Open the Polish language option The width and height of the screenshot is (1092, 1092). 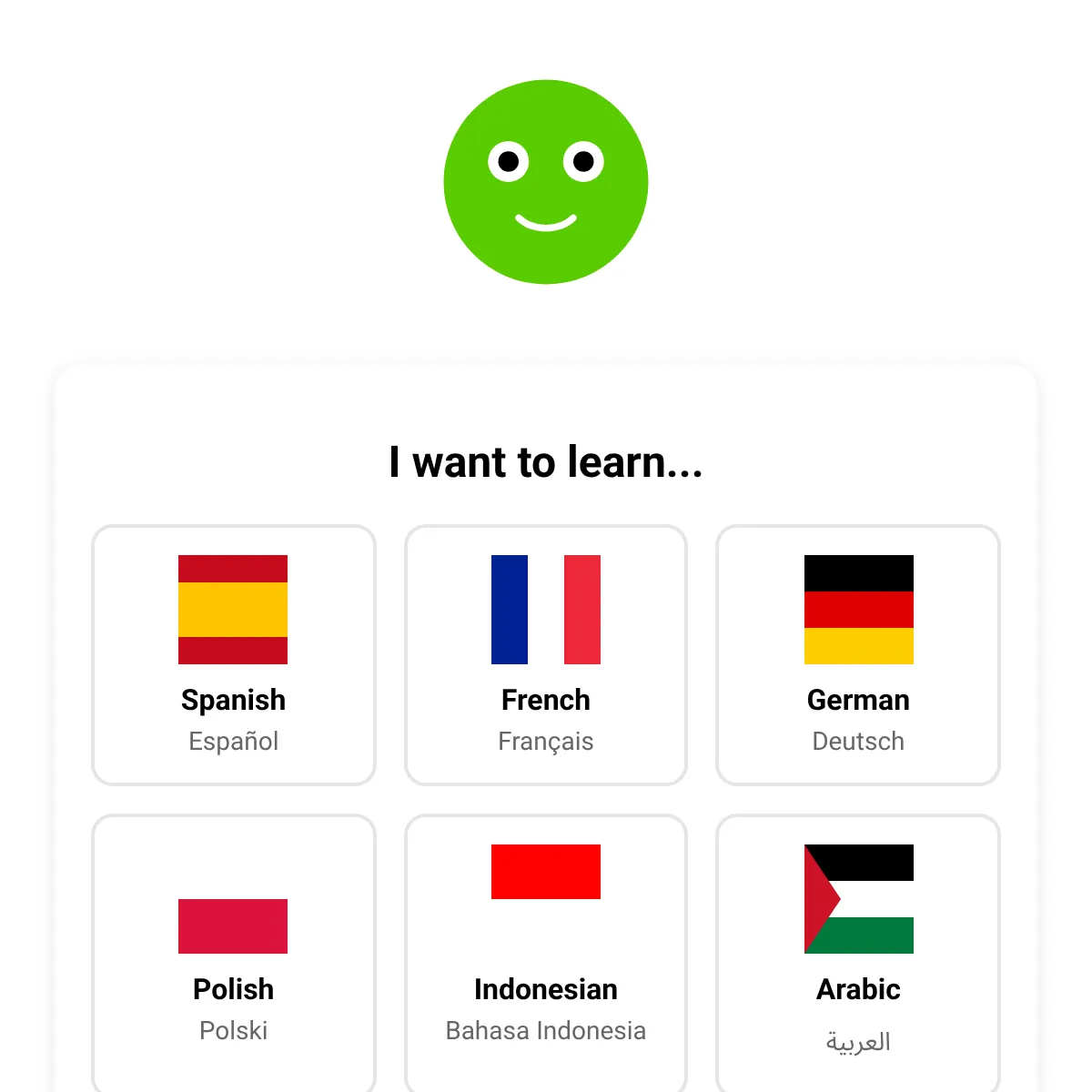[x=234, y=953]
